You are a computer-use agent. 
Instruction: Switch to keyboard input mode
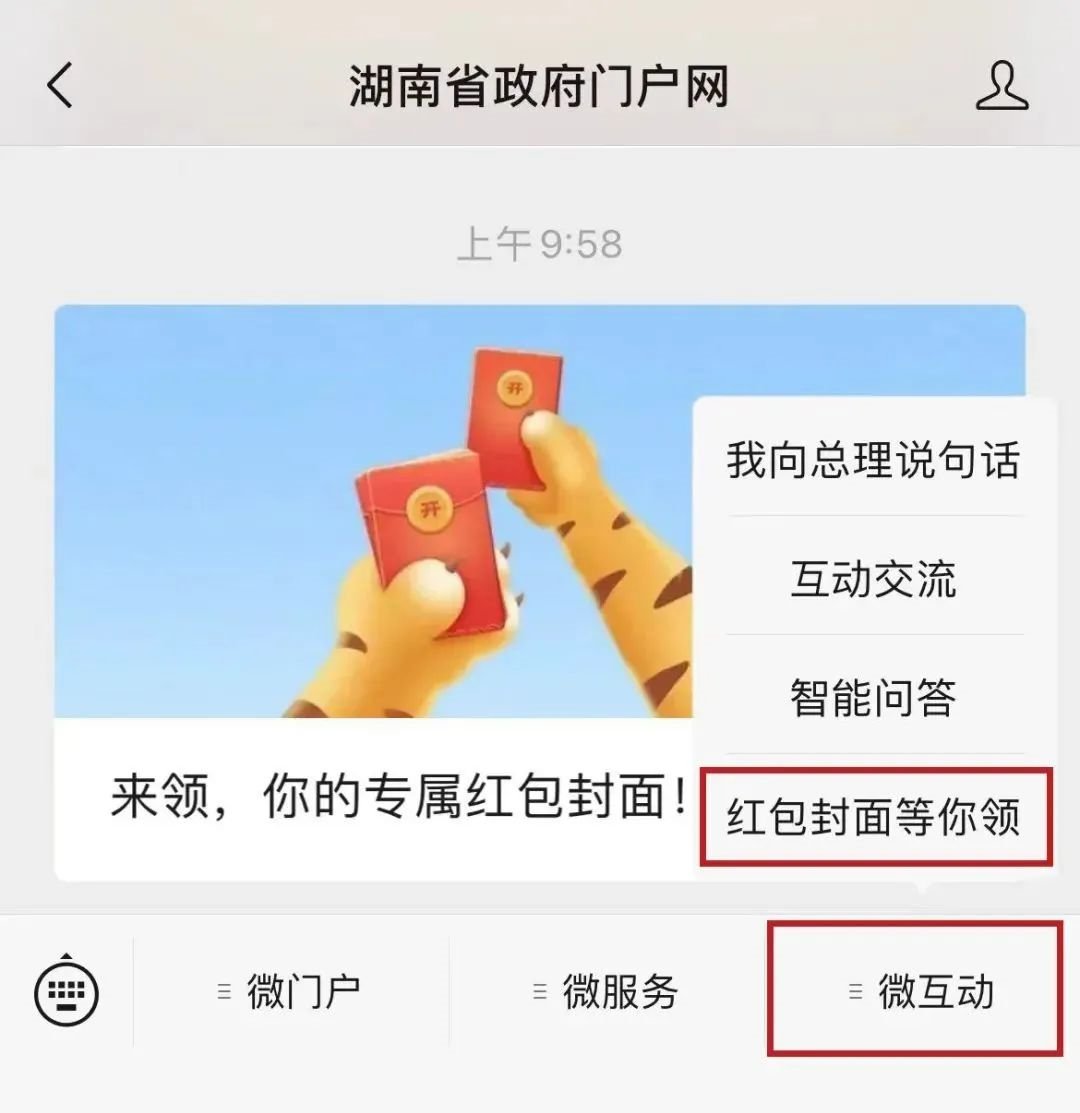66,991
